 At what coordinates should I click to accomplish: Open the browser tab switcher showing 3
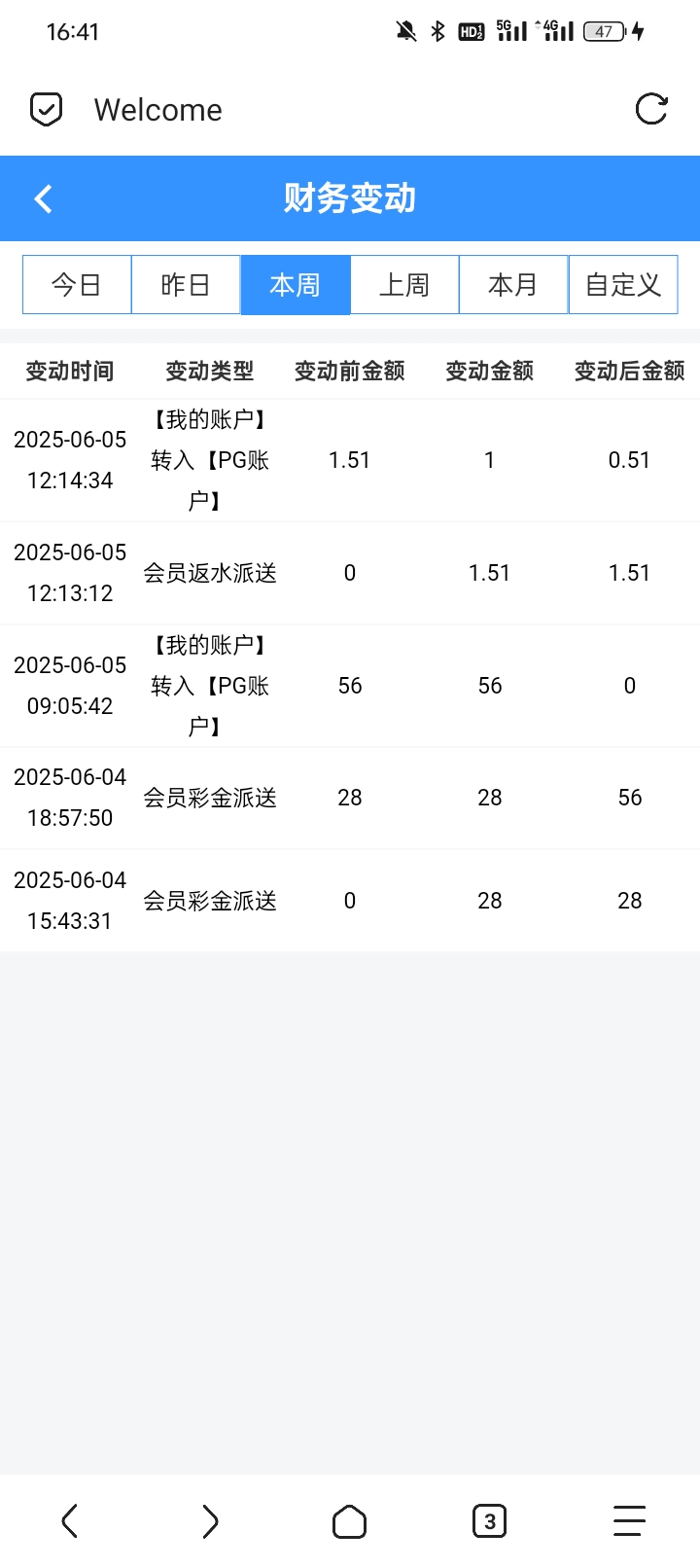tap(489, 1521)
